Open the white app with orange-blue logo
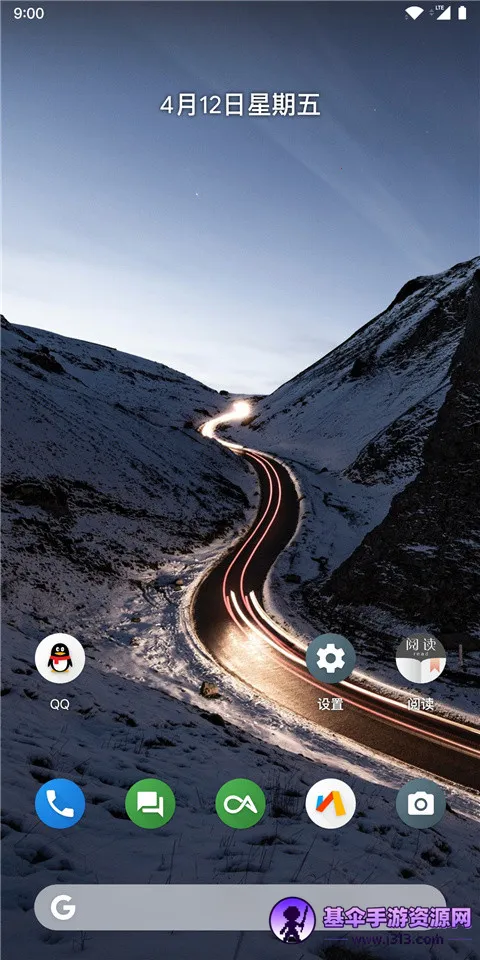This screenshot has width=480, height=960. pyautogui.click(x=331, y=803)
